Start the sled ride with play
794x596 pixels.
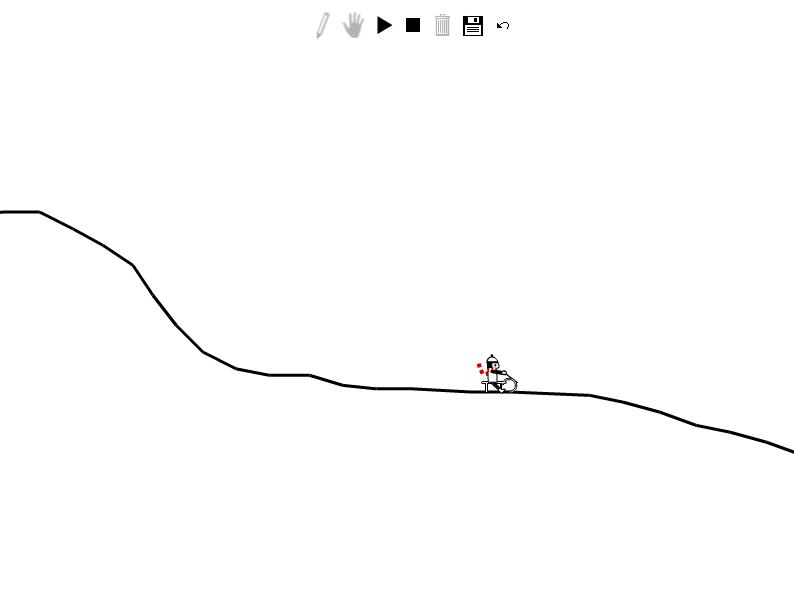point(384,25)
